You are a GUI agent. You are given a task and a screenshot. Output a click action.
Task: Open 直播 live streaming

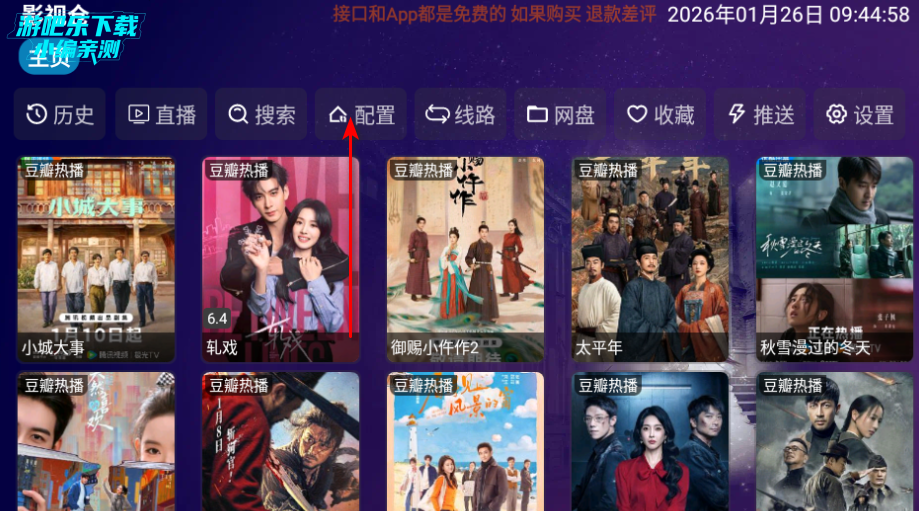(161, 114)
